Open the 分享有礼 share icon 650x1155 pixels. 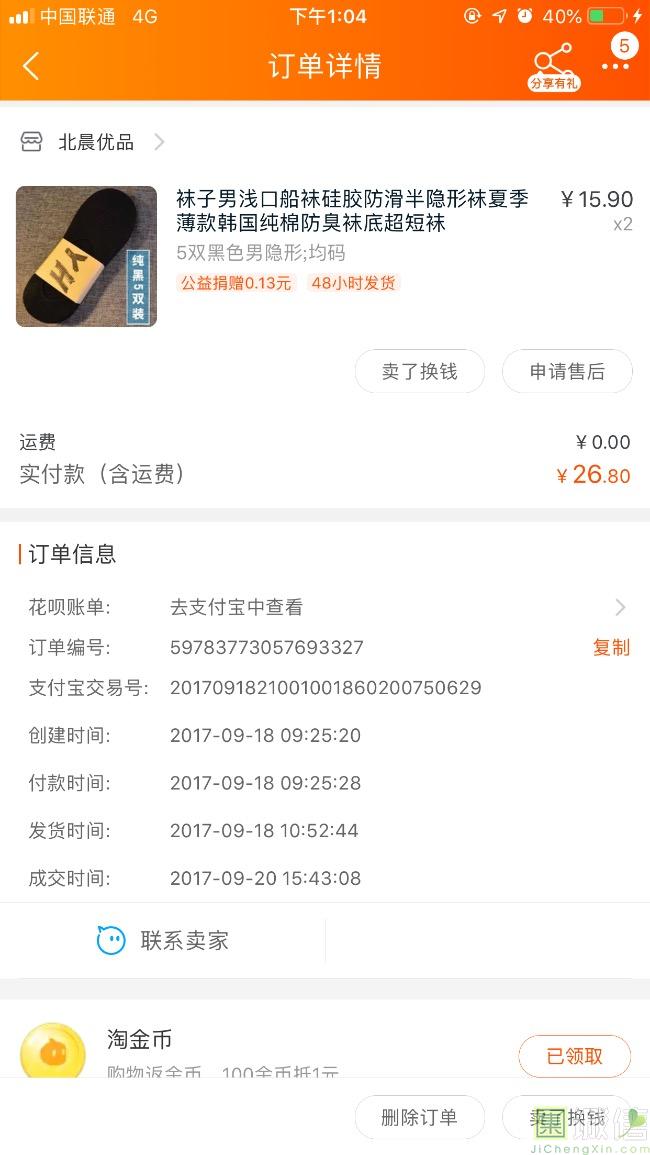pyautogui.click(x=553, y=66)
